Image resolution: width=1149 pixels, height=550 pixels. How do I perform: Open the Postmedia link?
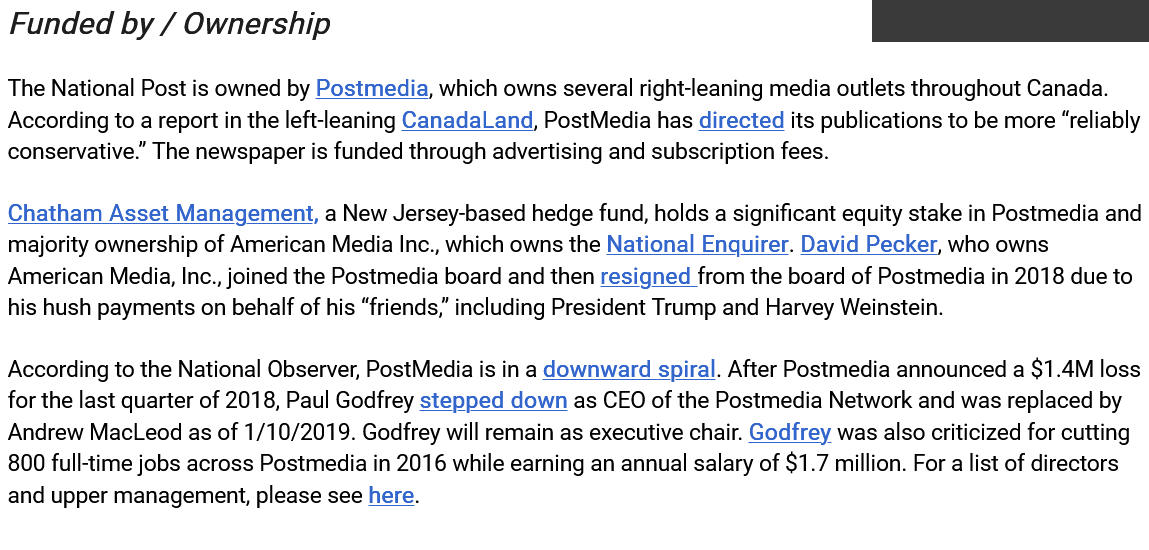372,88
